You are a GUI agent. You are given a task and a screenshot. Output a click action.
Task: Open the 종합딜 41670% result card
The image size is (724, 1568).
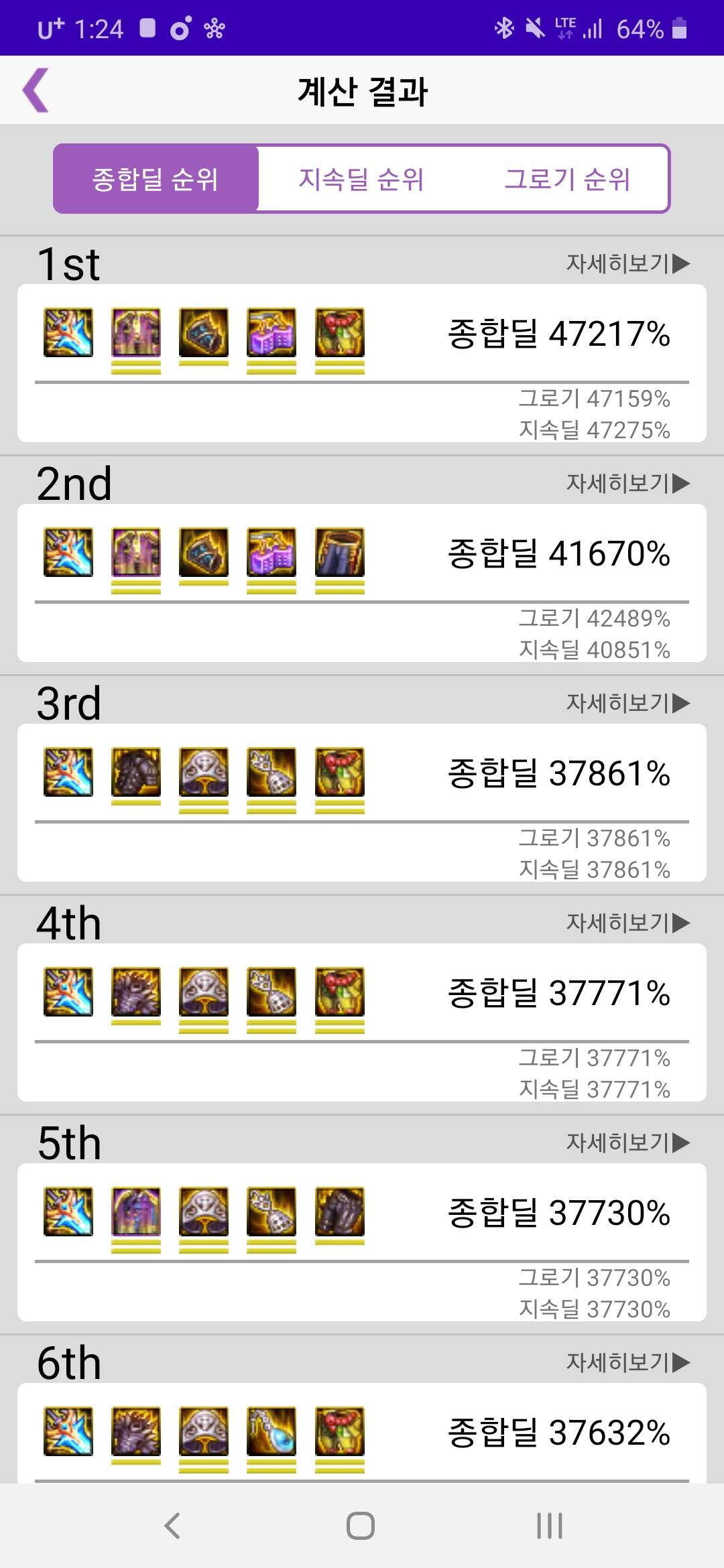[362, 582]
